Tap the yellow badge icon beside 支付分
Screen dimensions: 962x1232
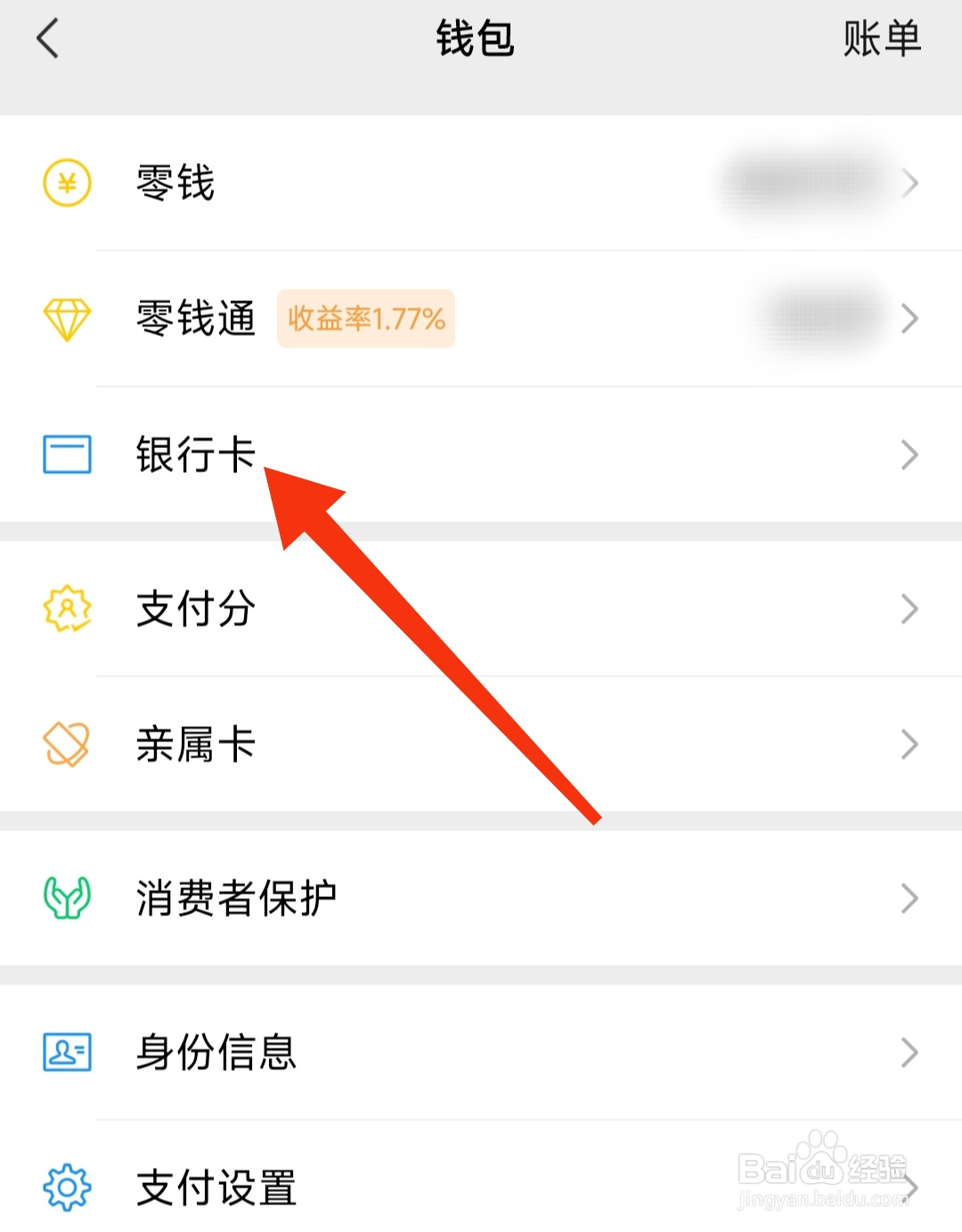click(x=65, y=609)
